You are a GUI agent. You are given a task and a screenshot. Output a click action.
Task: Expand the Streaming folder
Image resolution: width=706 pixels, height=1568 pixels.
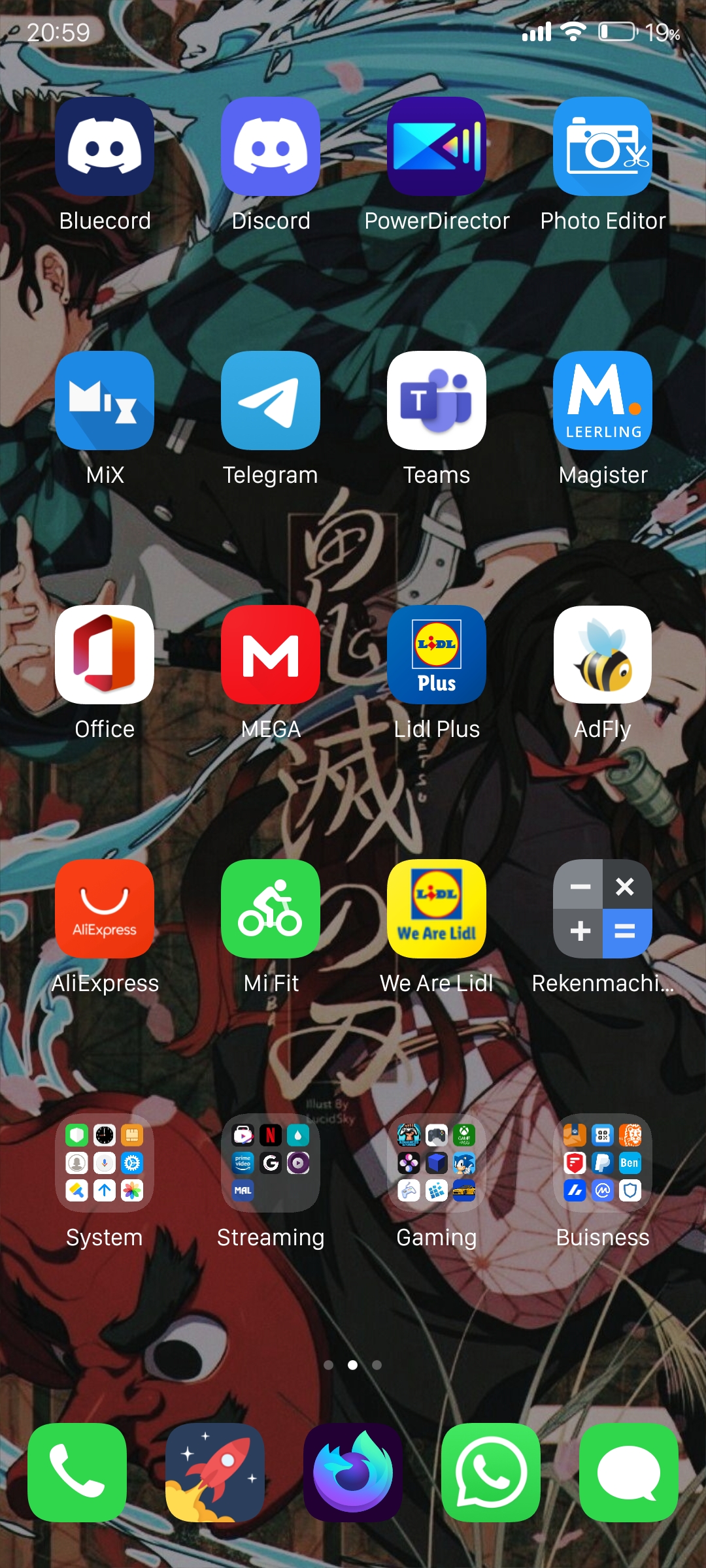tap(271, 1163)
